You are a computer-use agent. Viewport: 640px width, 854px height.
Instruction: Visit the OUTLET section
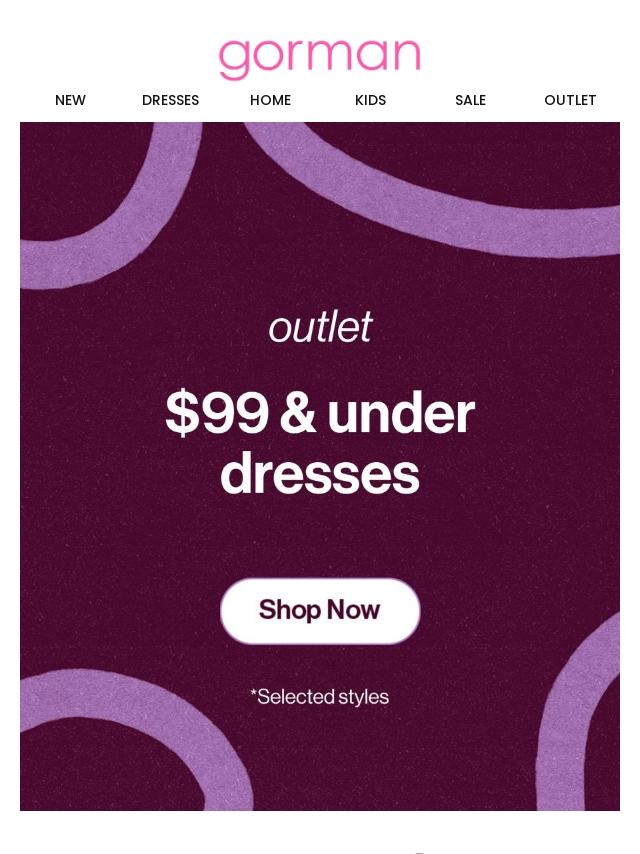(570, 100)
